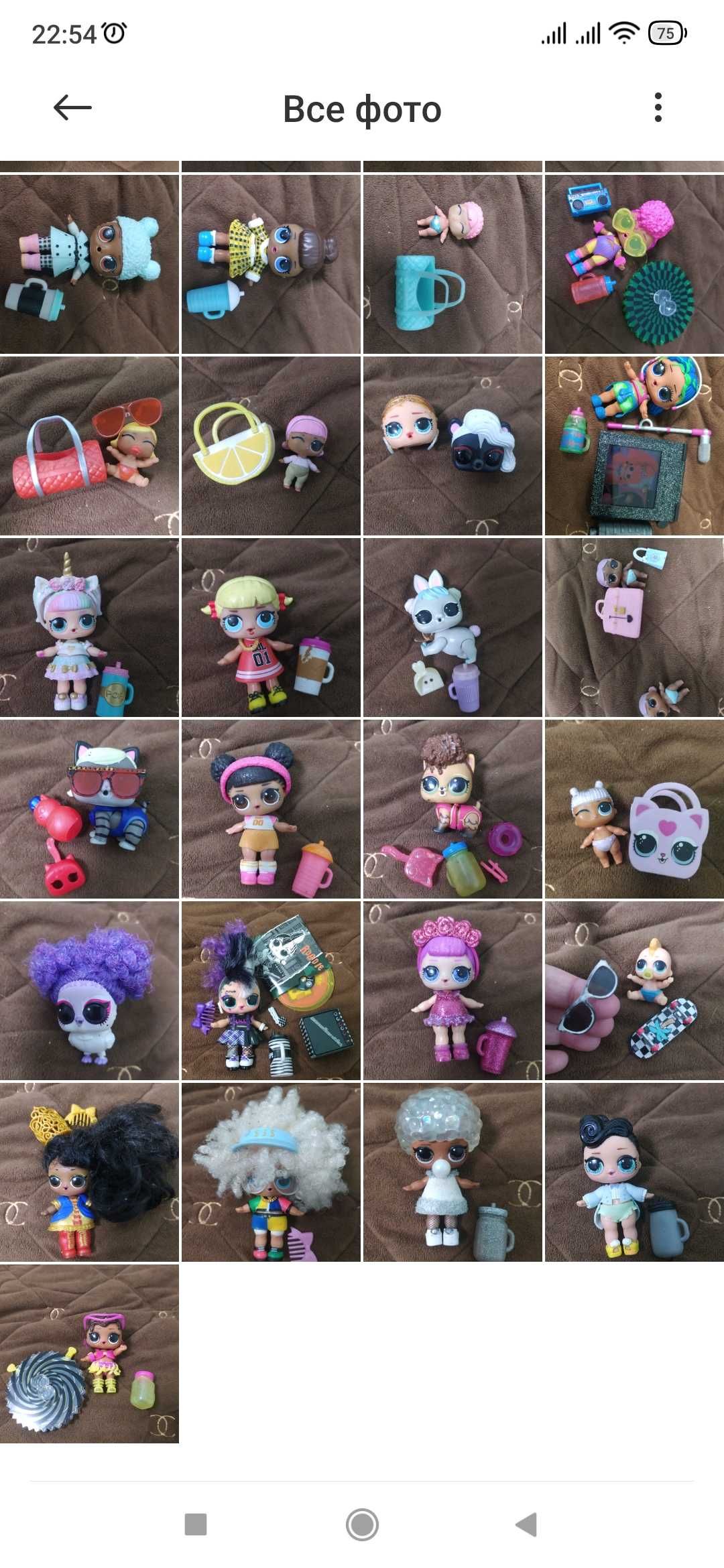Tap the system home button

(362, 1524)
